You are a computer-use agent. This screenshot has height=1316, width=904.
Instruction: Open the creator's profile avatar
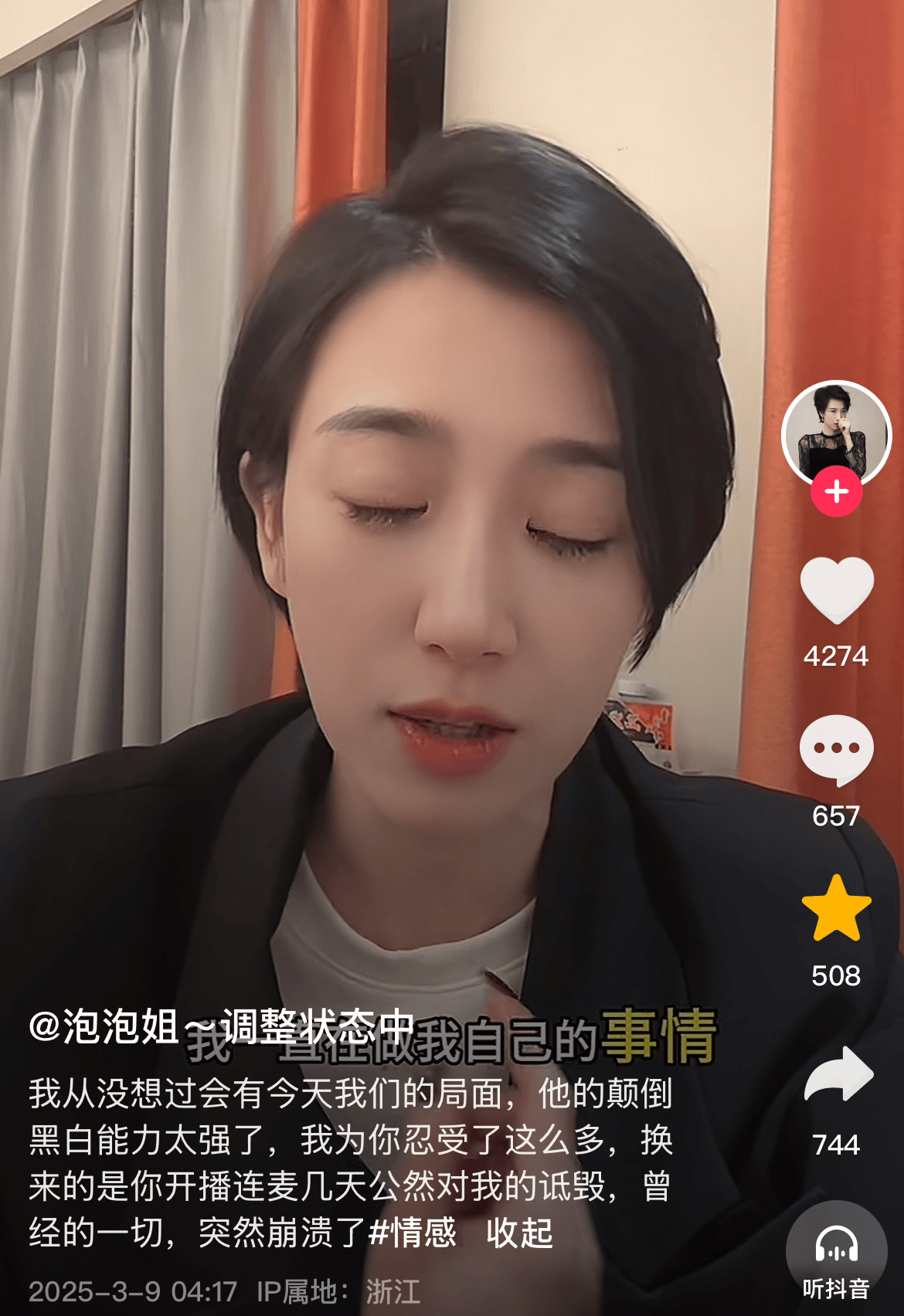836,432
